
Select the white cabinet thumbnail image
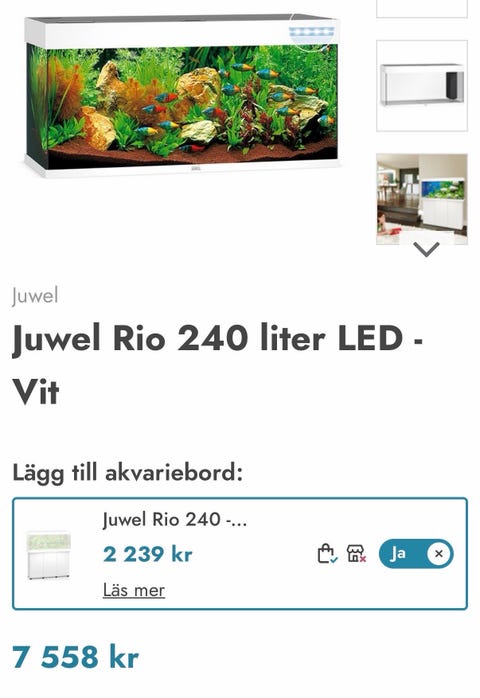[x=422, y=85]
